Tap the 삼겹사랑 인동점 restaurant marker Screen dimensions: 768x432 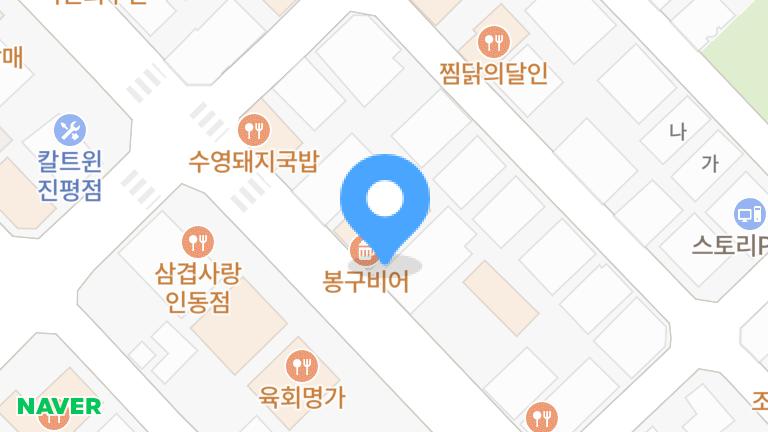(196, 241)
